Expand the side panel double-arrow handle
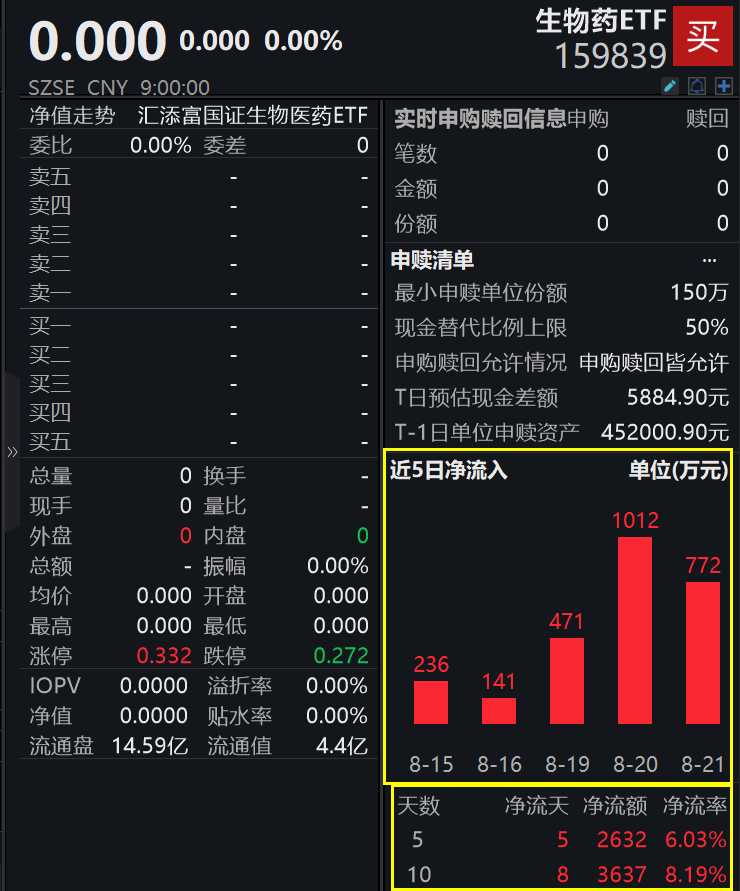This screenshot has height=891, width=740. [x=12, y=452]
